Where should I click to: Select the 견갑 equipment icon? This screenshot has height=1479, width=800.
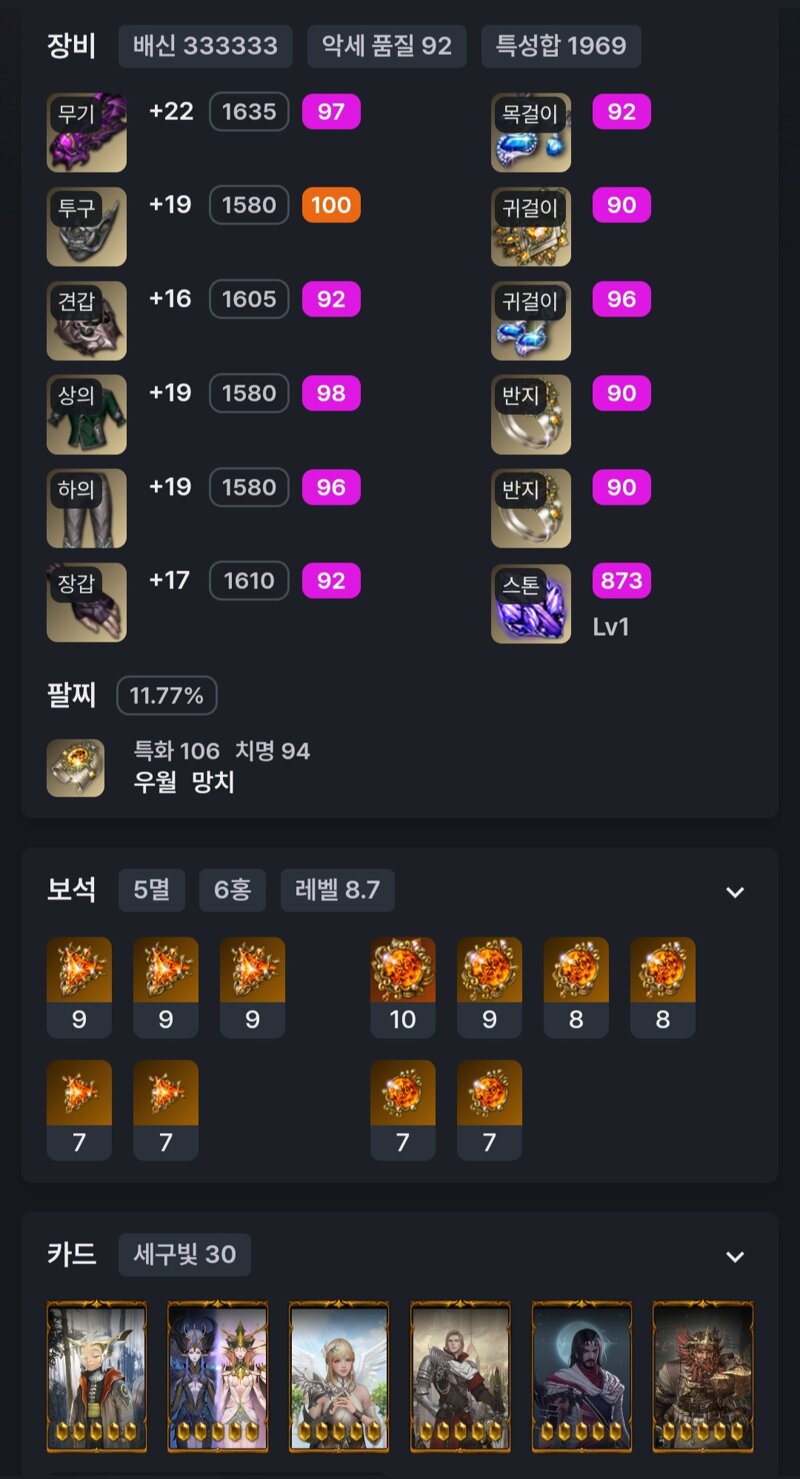tap(87, 321)
